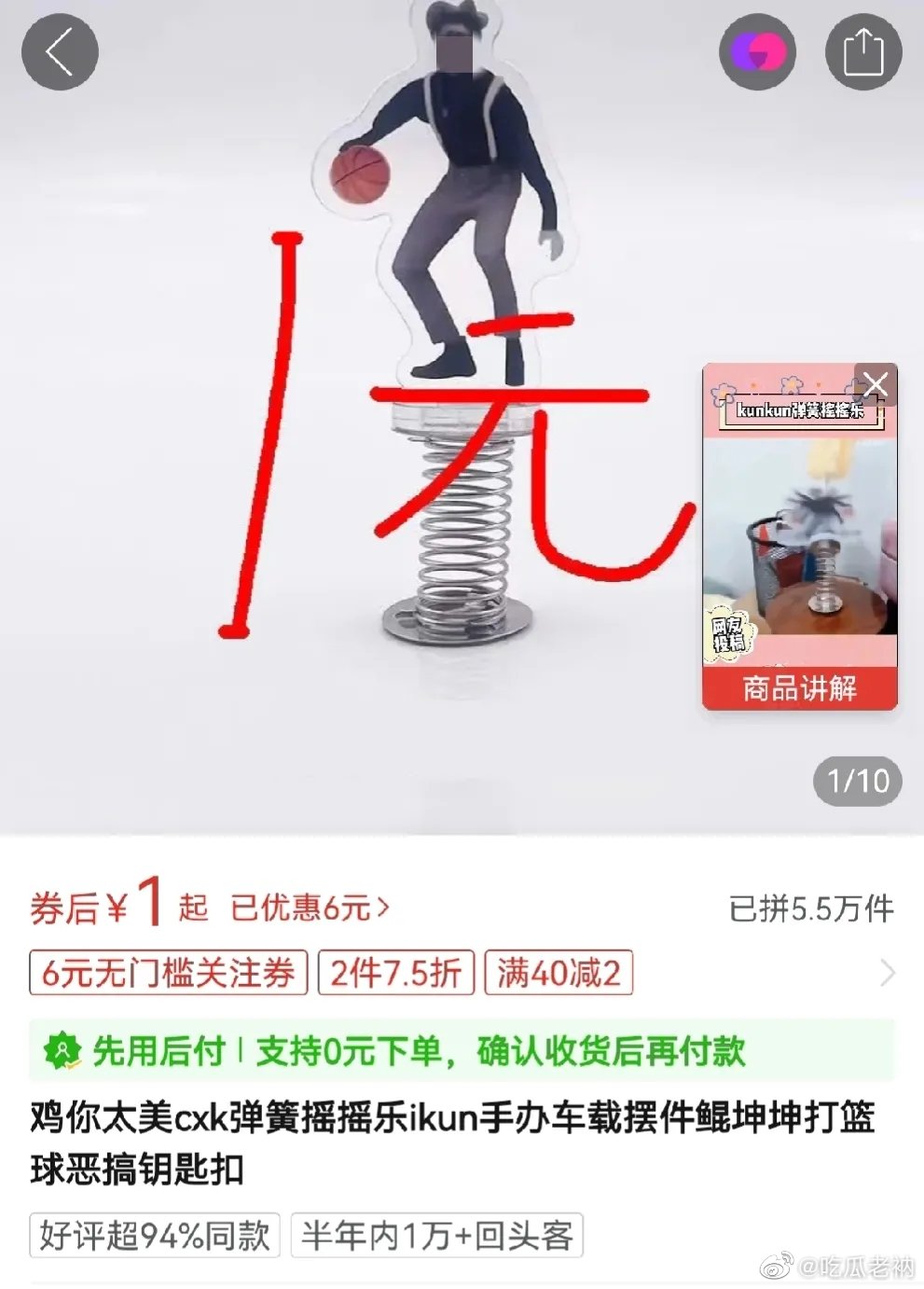Close the floating product video
This screenshot has height=1289, width=924.
tap(875, 384)
